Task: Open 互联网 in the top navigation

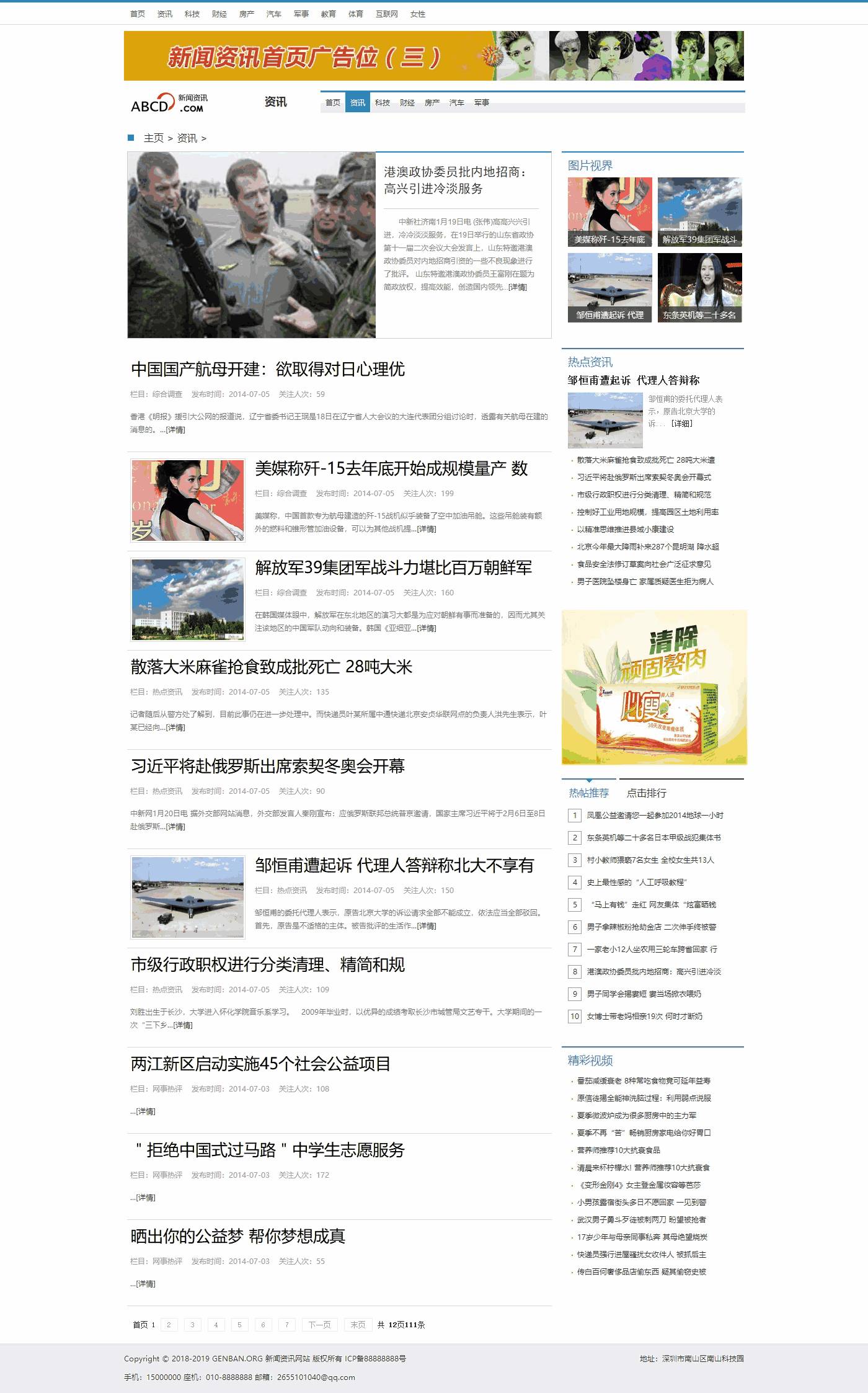Action: (x=386, y=14)
